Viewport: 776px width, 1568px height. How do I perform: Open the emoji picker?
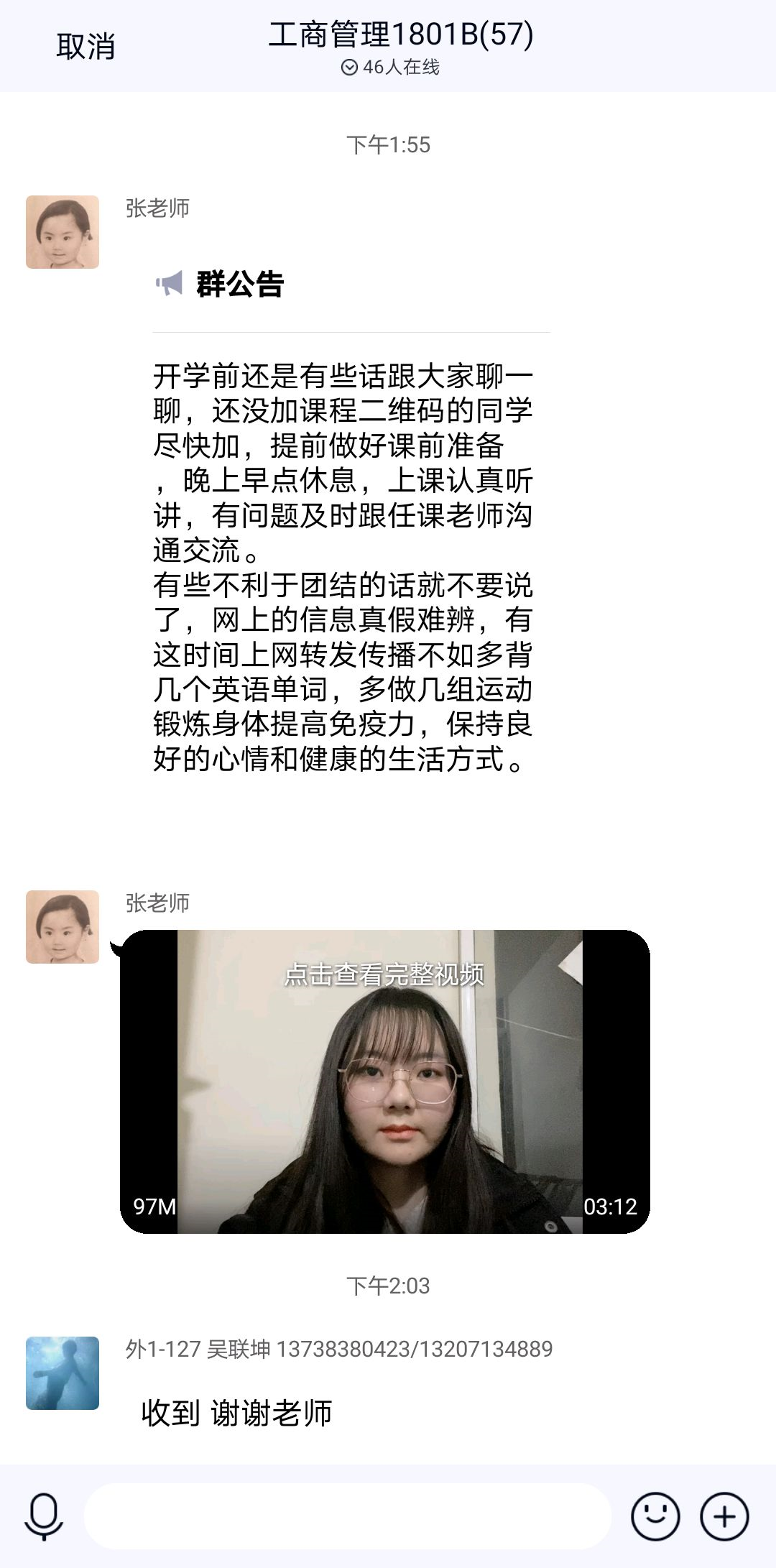click(655, 1516)
